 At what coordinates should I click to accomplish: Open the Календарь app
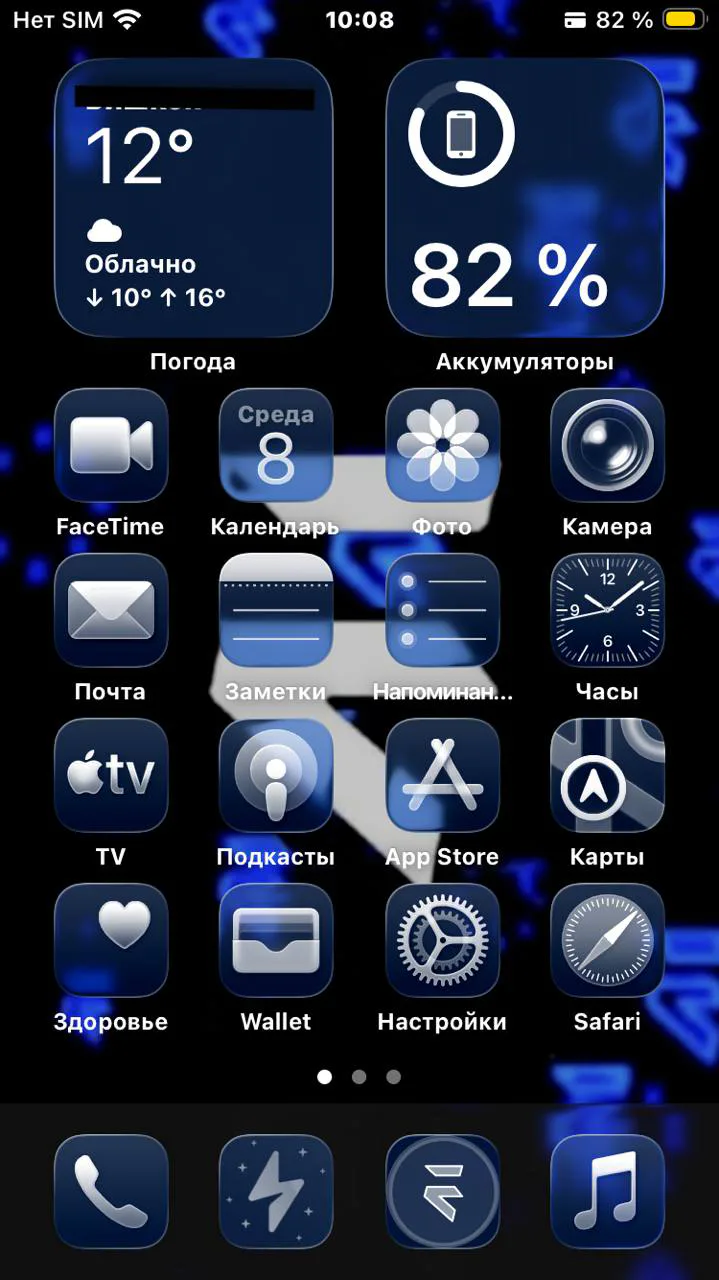(x=276, y=445)
